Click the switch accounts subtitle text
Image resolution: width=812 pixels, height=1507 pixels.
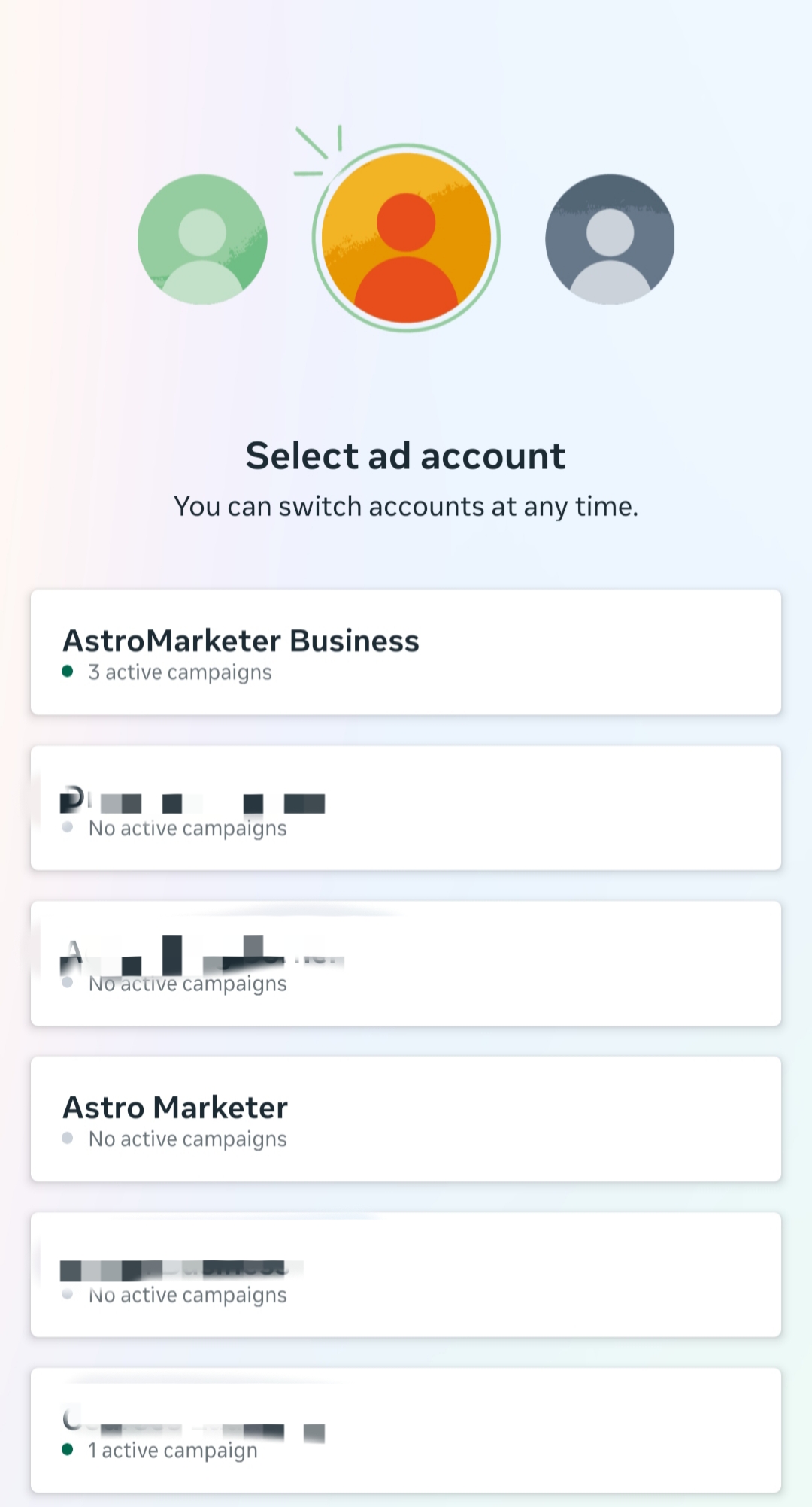[x=406, y=506]
